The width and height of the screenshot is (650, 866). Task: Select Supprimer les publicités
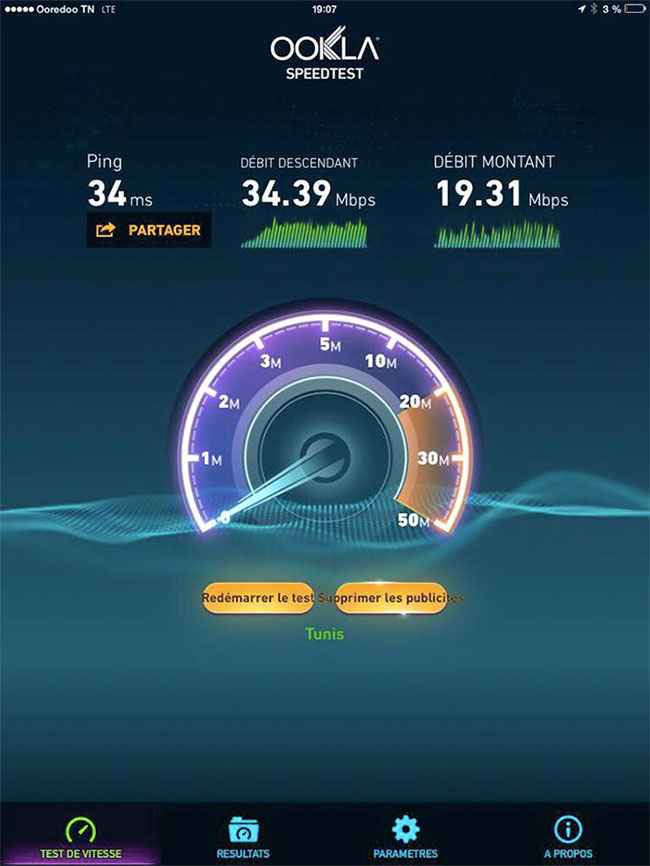[x=391, y=598]
